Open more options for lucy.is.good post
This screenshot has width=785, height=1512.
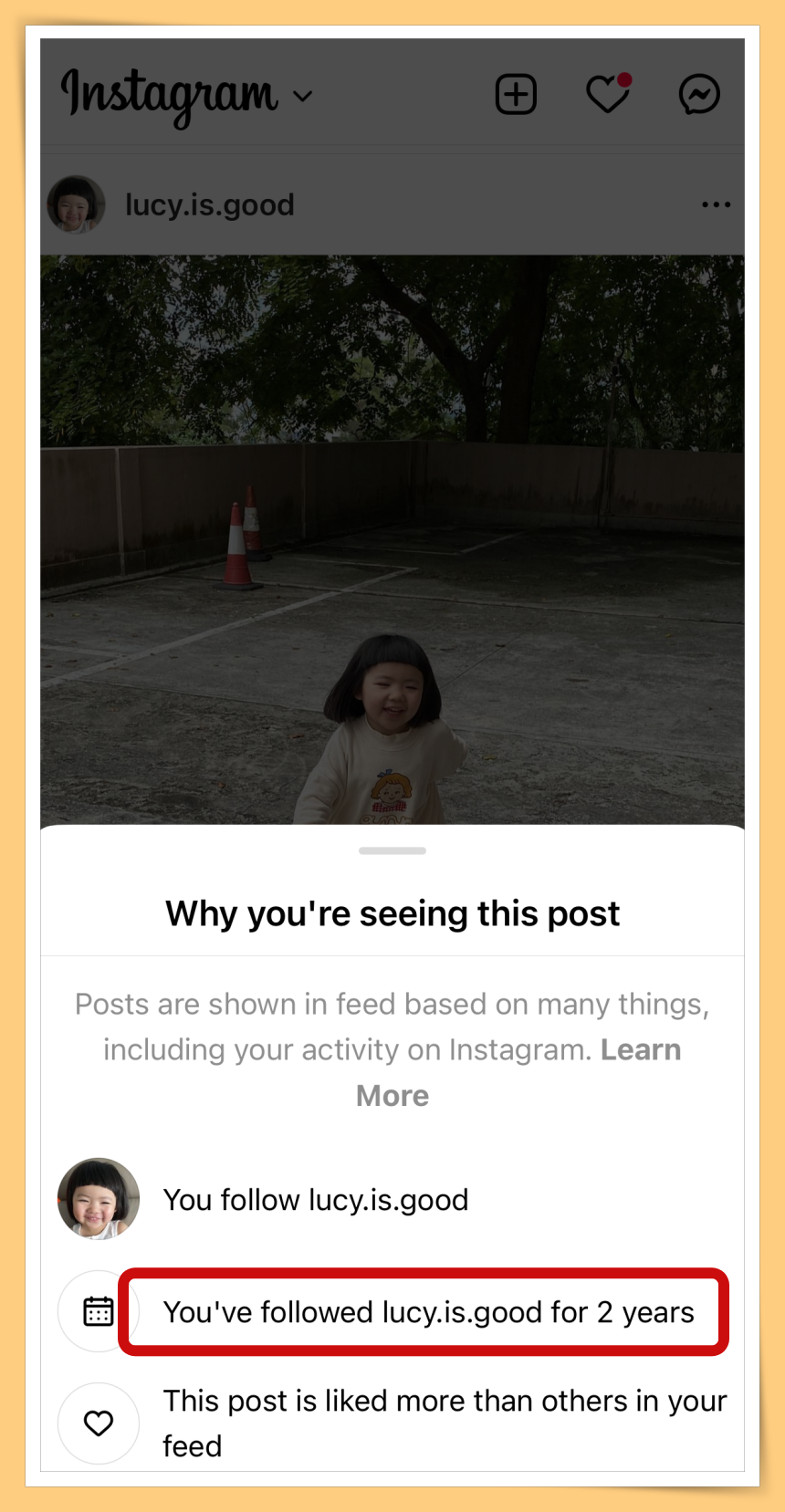716,204
